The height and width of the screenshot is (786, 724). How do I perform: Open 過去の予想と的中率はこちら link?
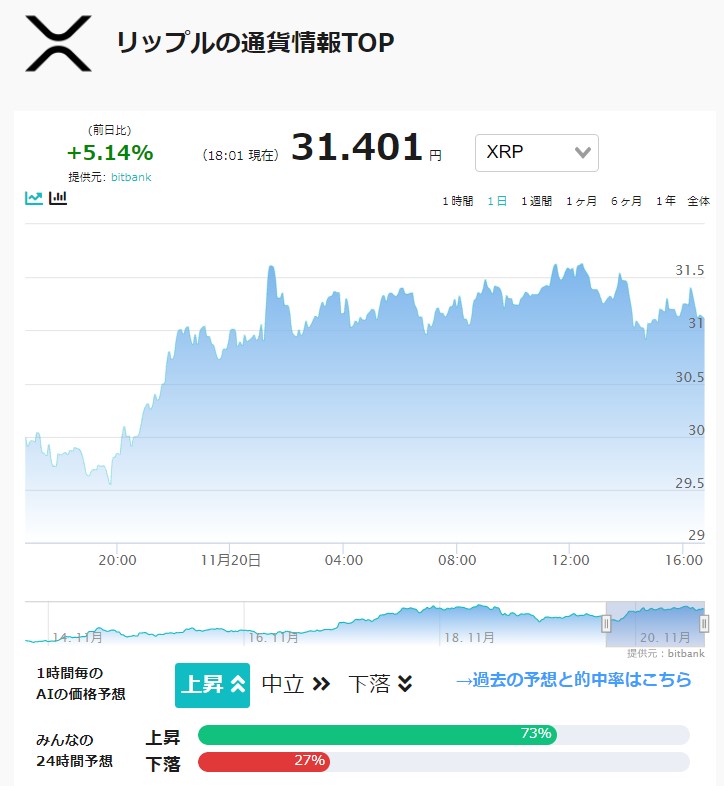pyautogui.click(x=574, y=680)
